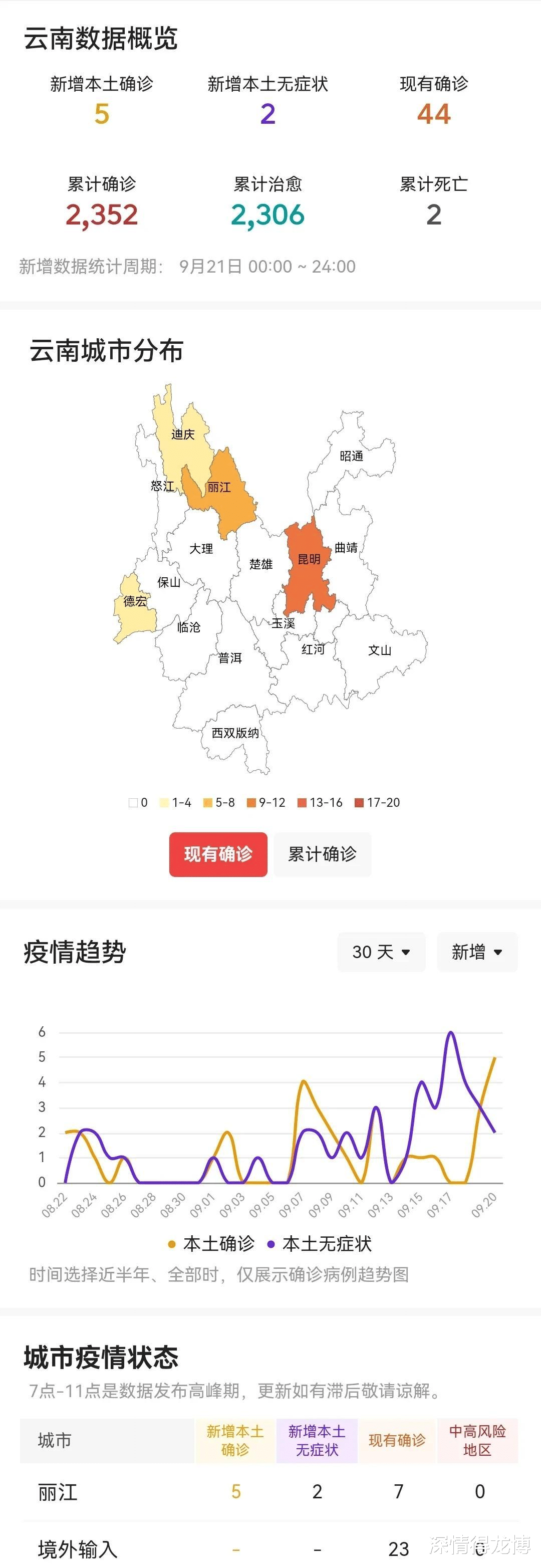Open the 新增 data type dropdown
Screen dimensions: 541x1568
[476, 952]
